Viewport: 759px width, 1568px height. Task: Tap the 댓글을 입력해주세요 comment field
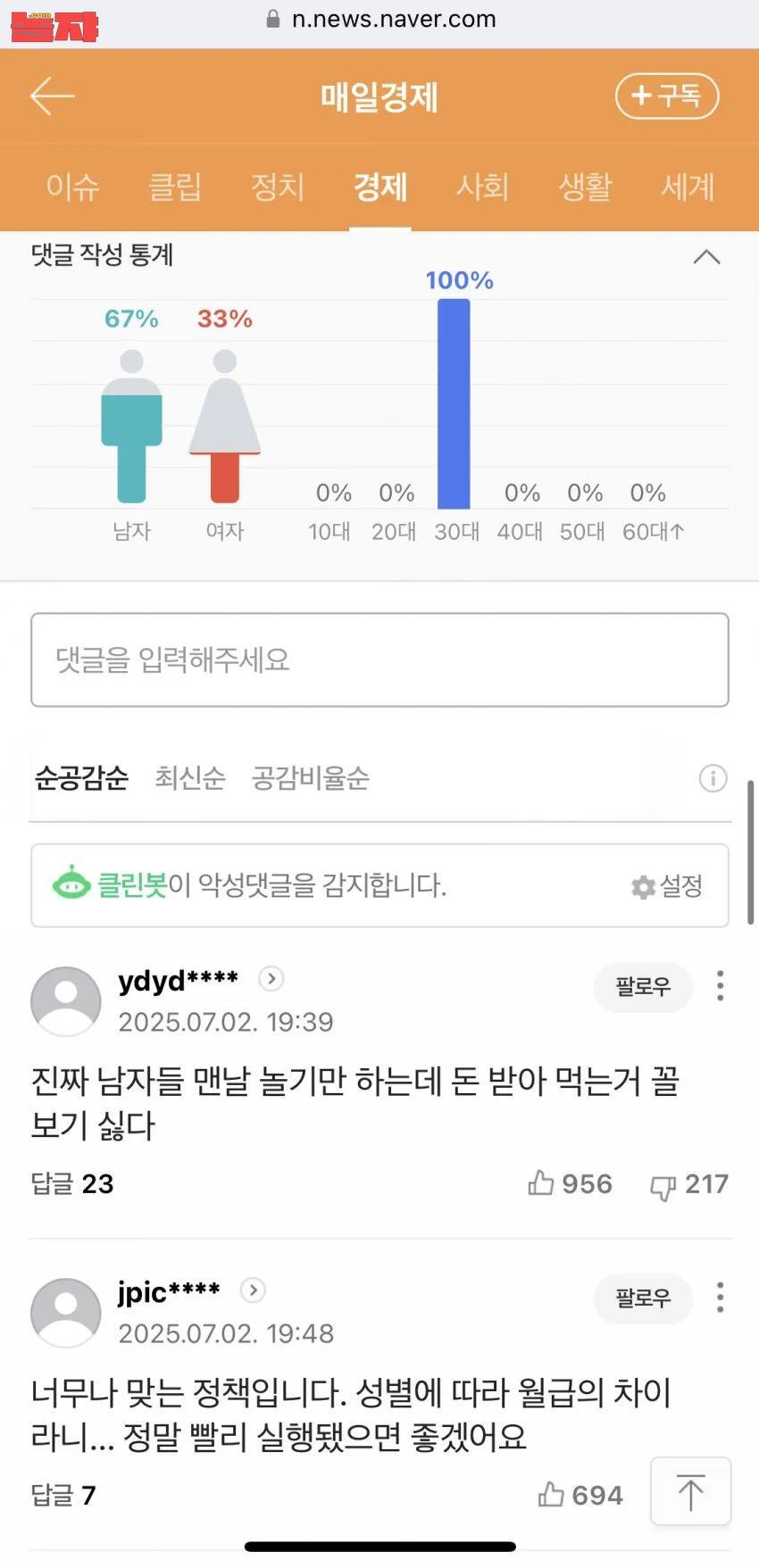(379, 660)
